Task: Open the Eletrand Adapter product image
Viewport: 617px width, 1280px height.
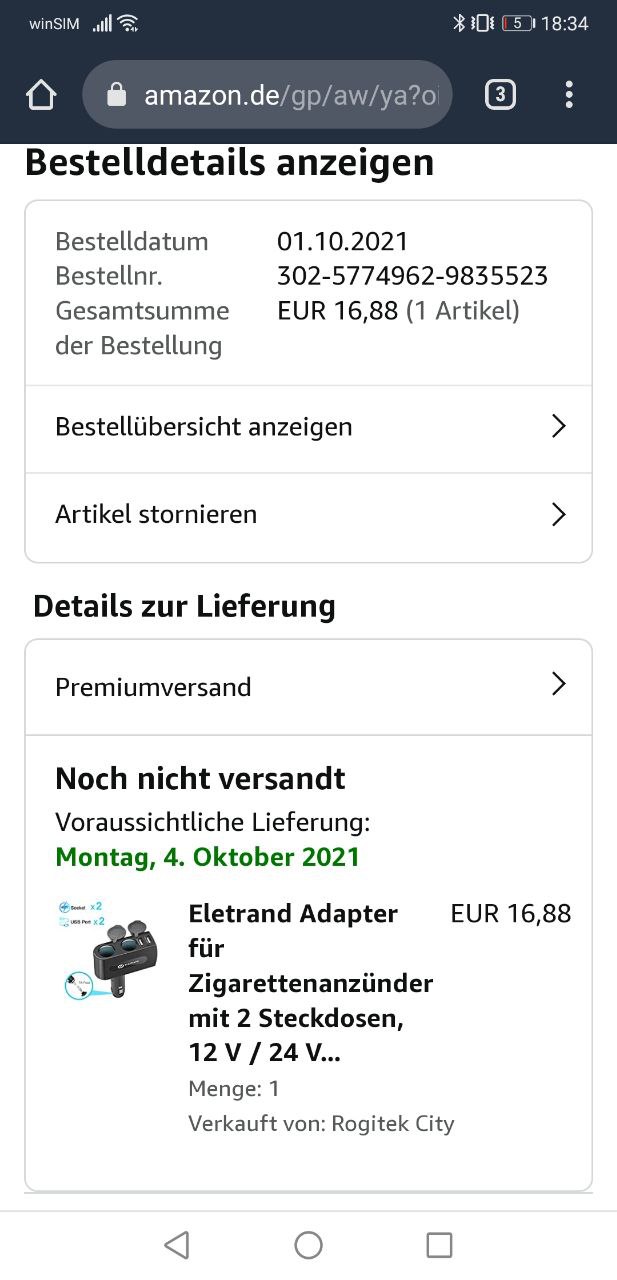Action: [x=109, y=950]
